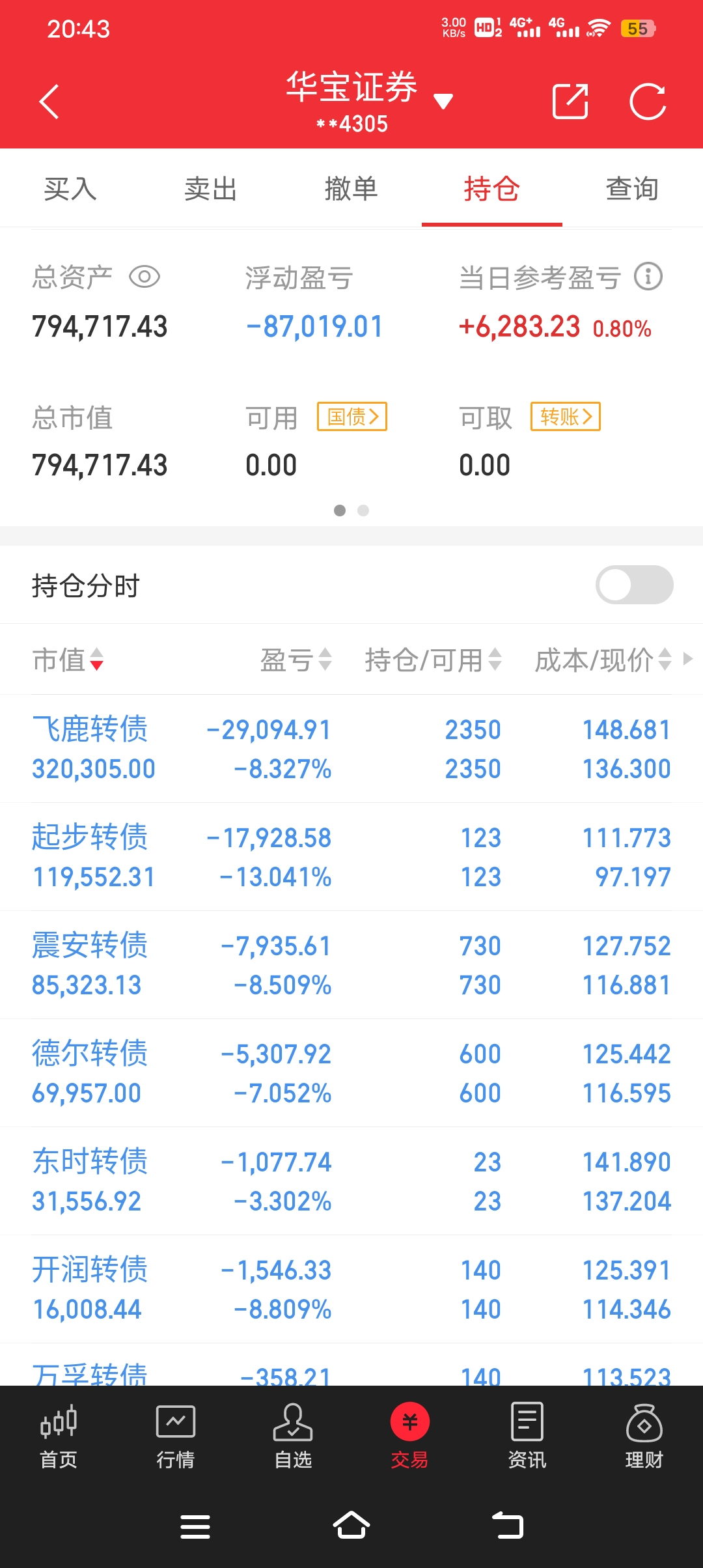The image size is (703, 1568).
Task: Switch to the 卖出 tab
Action: click(211, 189)
